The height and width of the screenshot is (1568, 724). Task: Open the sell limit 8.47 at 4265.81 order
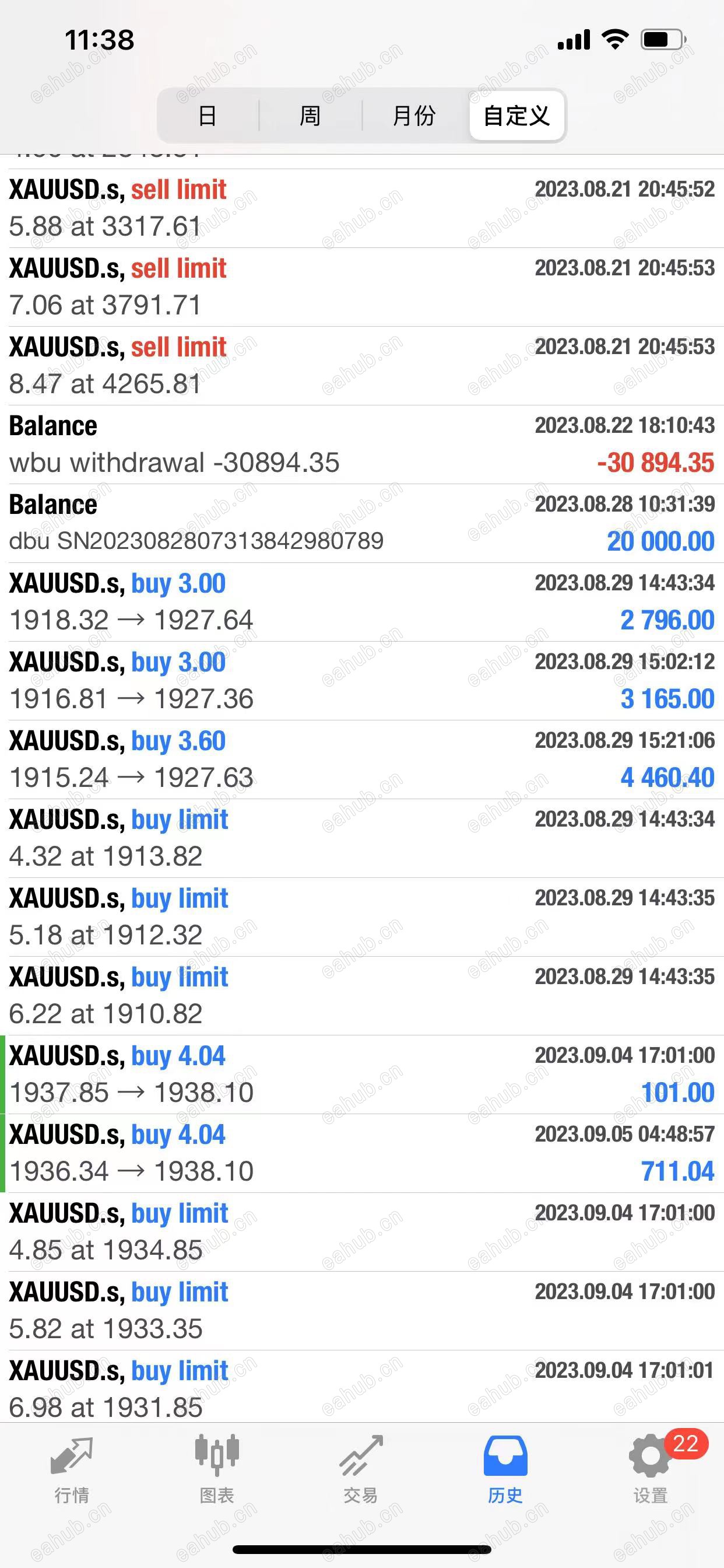361,365
